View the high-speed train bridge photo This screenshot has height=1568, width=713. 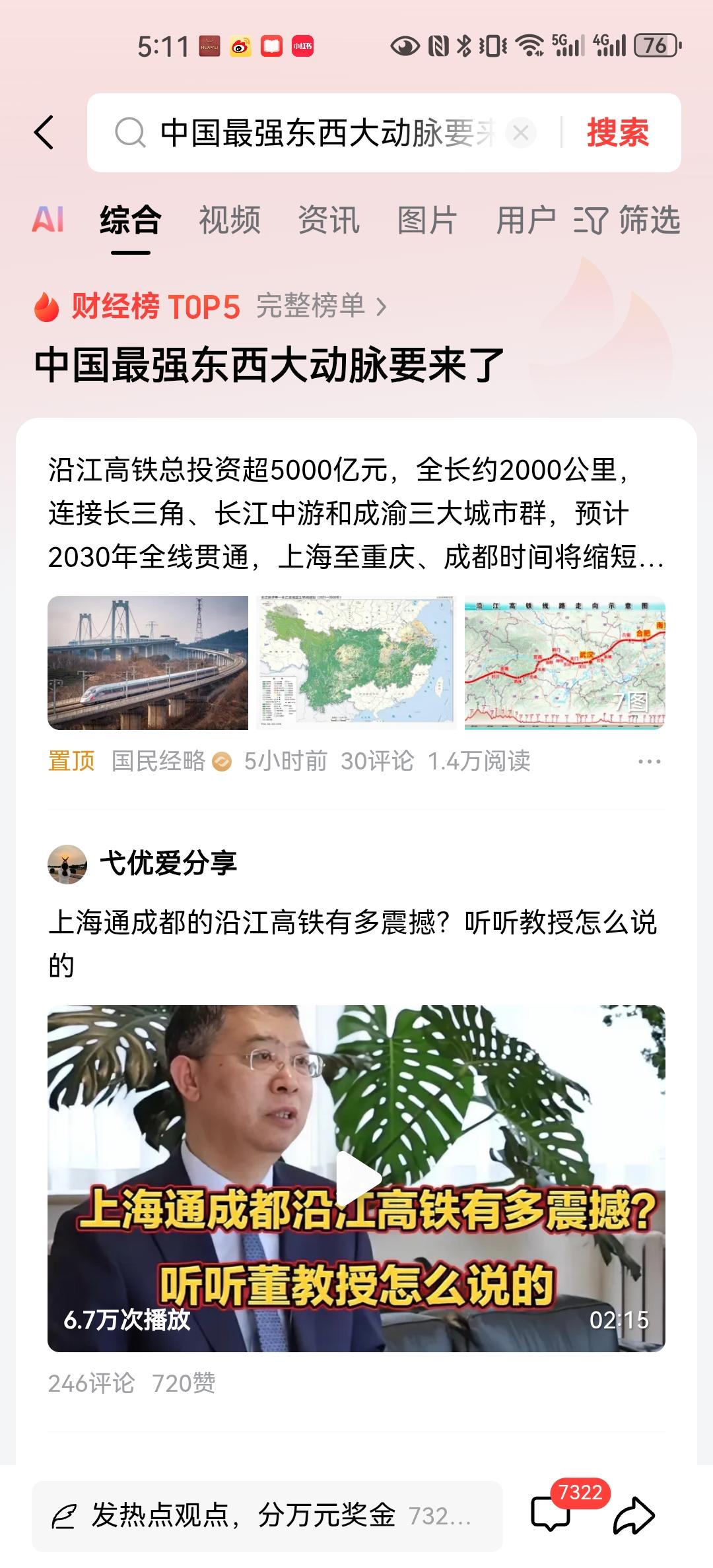[148, 663]
